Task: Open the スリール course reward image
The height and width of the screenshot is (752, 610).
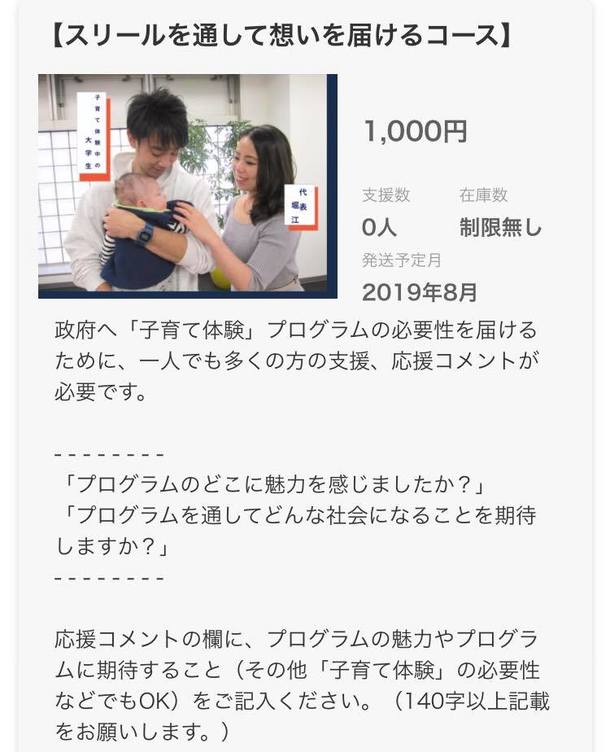Action: click(187, 186)
